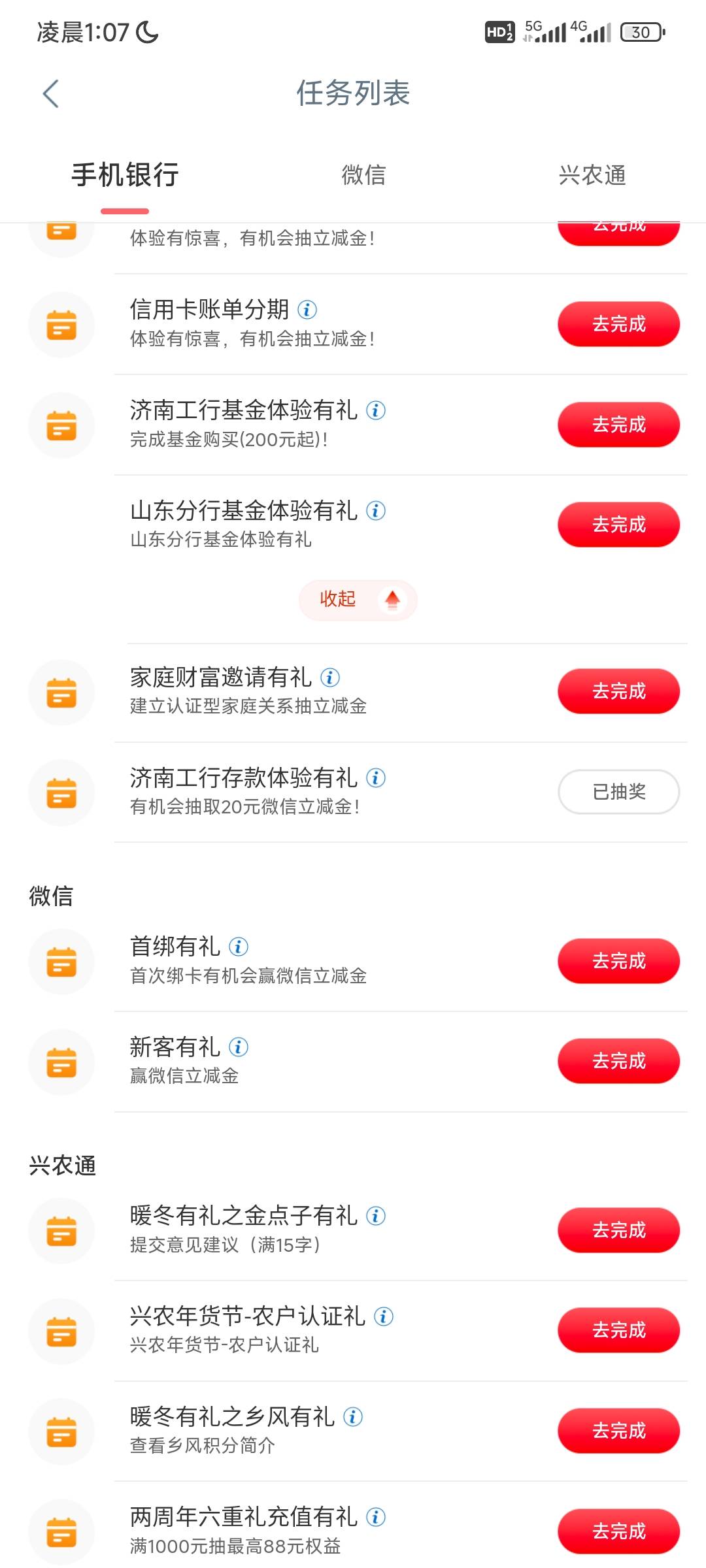Tap 去完成 for 济南工行基金体验有礼
Viewport: 706px width, 1568px height.
click(x=618, y=425)
